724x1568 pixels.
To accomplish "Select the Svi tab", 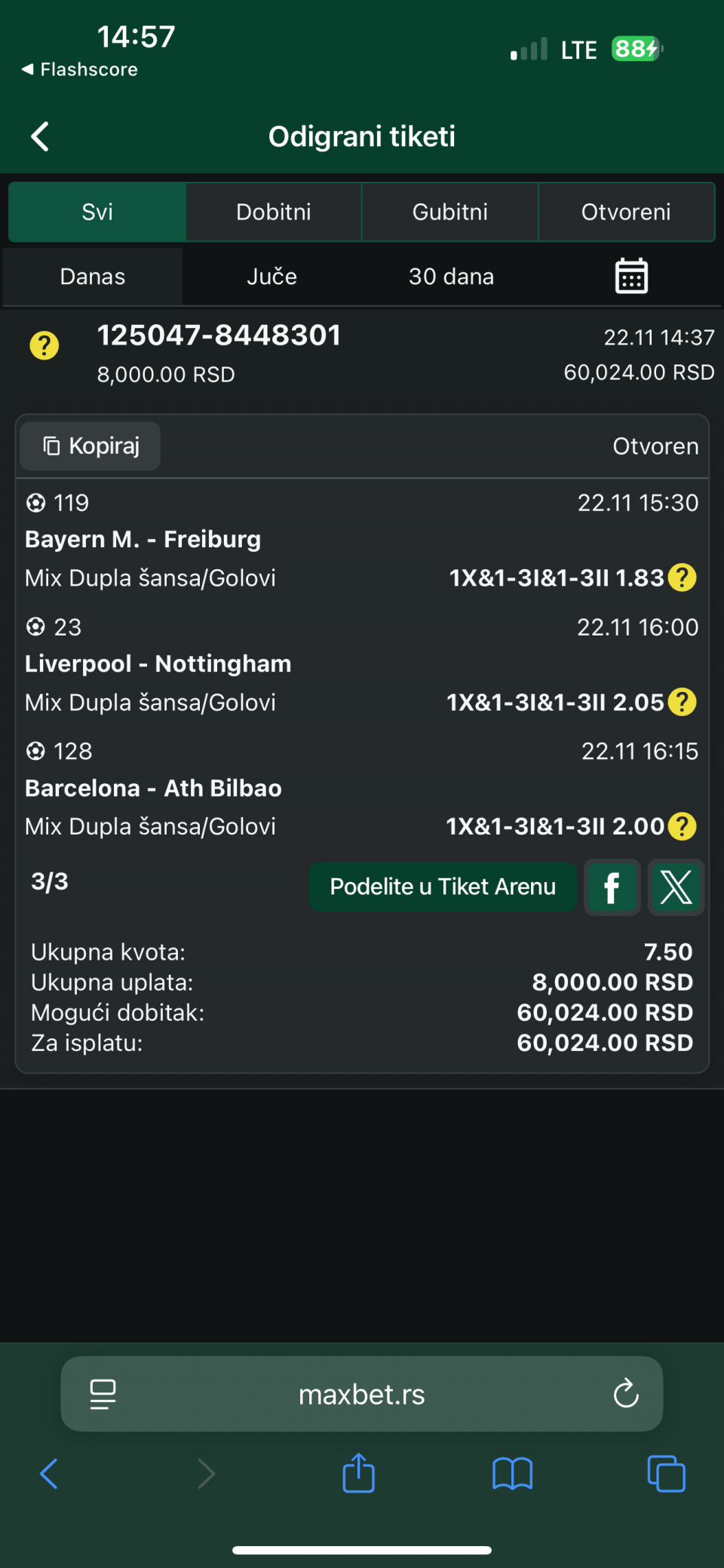I will click(97, 212).
